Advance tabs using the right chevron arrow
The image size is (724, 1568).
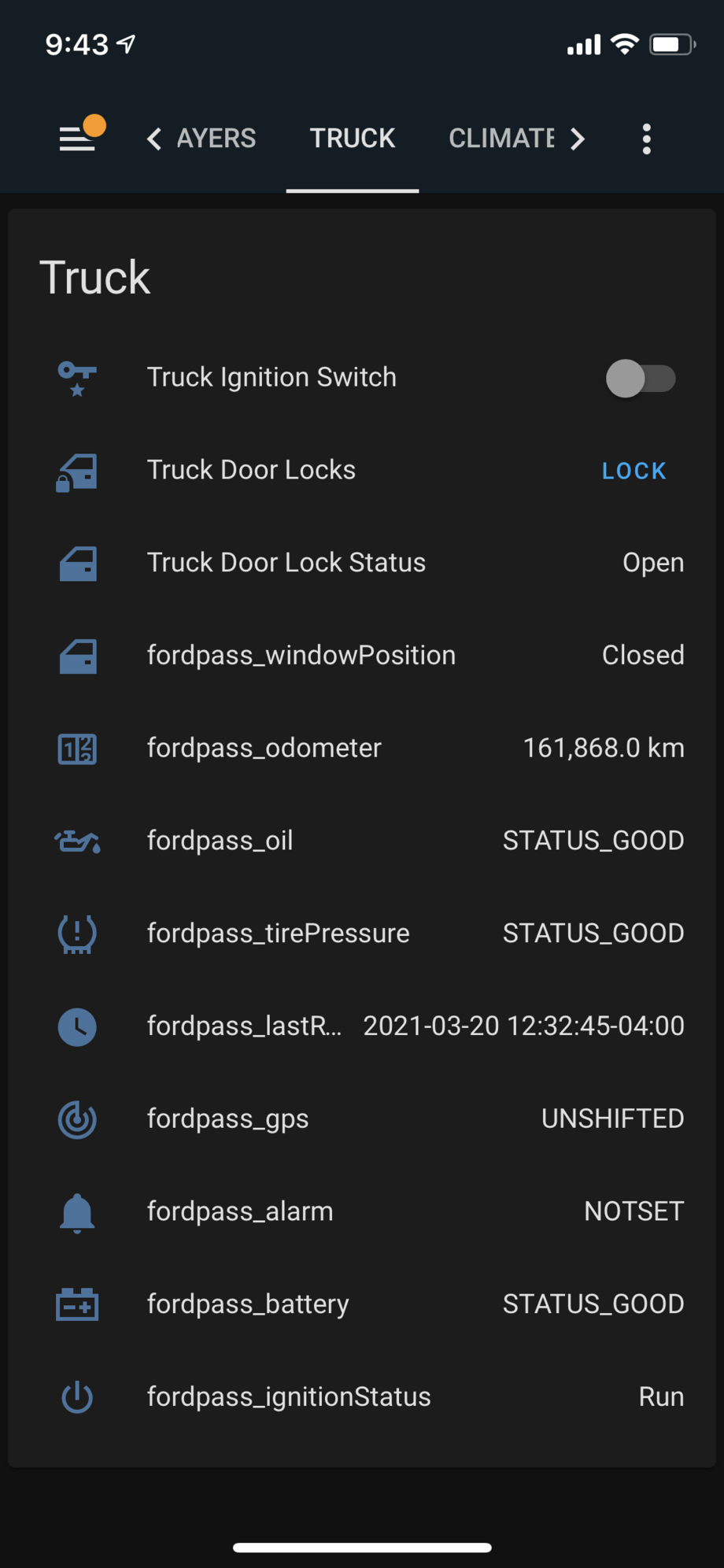click(x=578, y=139)
